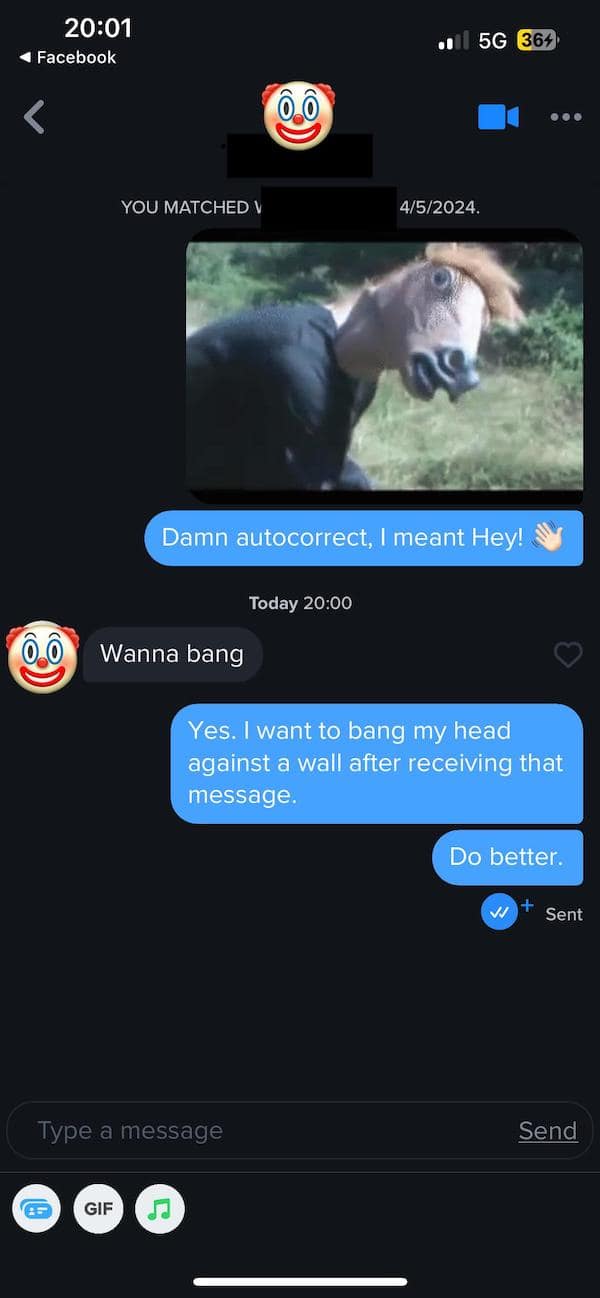Open the three-dot overflow menu
Image resolution: width=600 pixels, height=1298 pixels.
pos(565,117)
